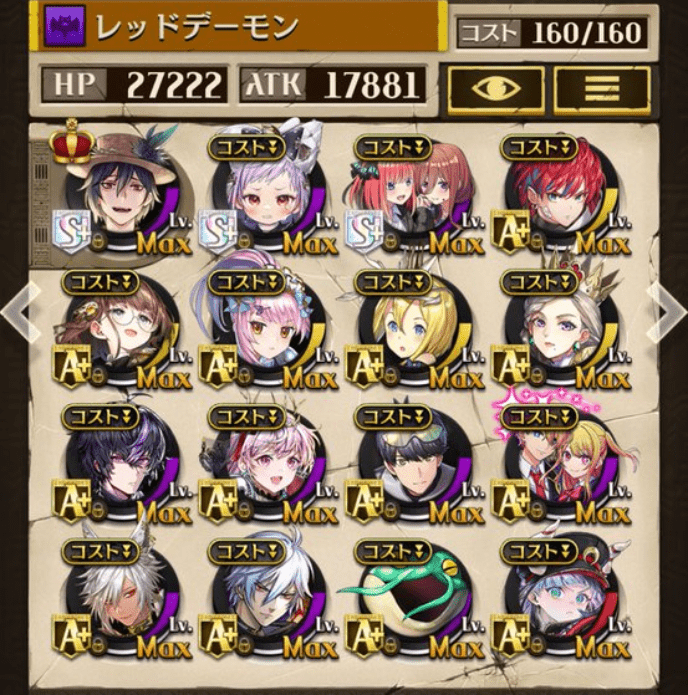Open the list menu button
The height and width of the screenshot is (695, 688).
pos(601,87)
